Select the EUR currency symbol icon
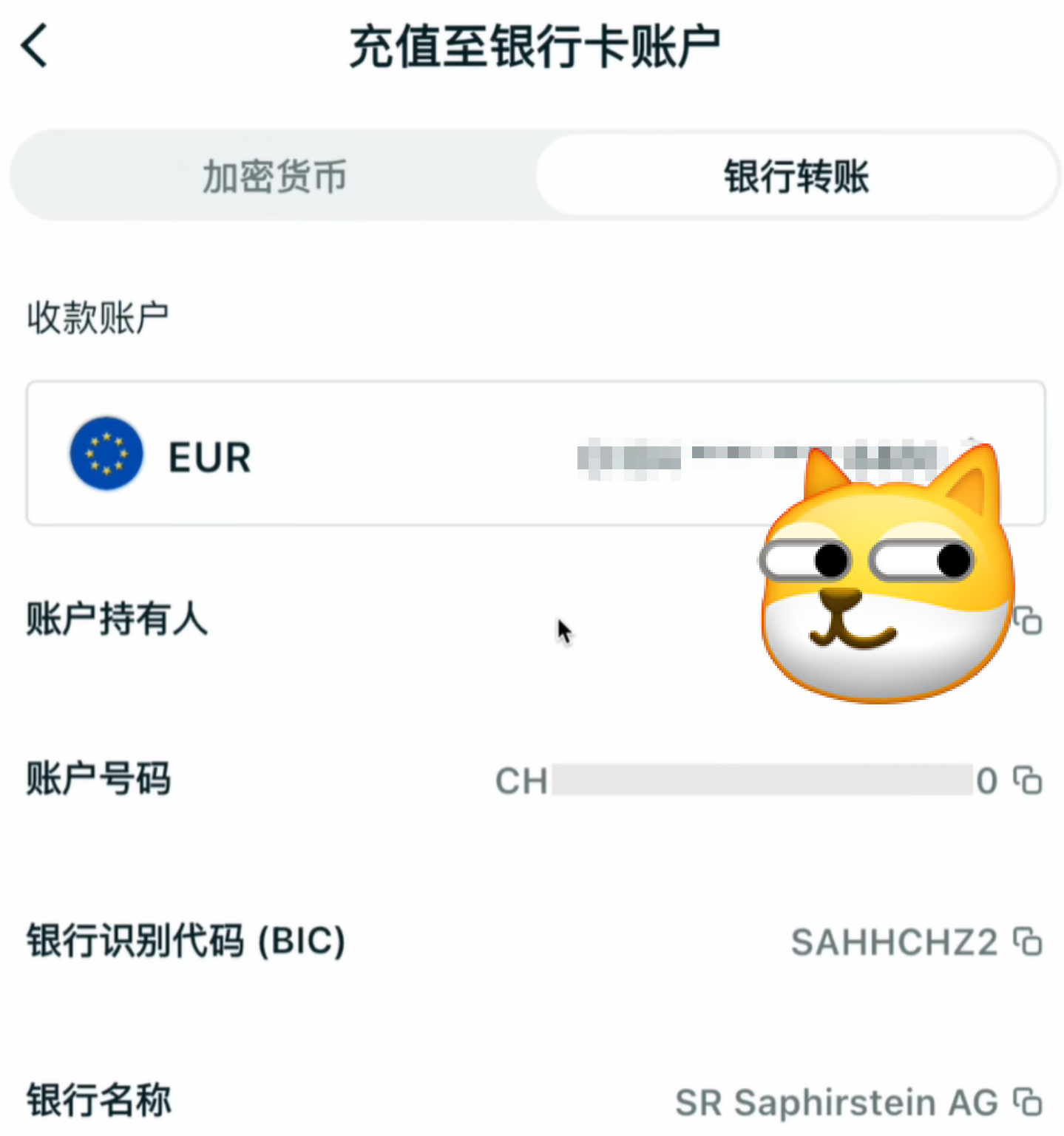Screen dimensions: 1064x1136 coord(106,454)
